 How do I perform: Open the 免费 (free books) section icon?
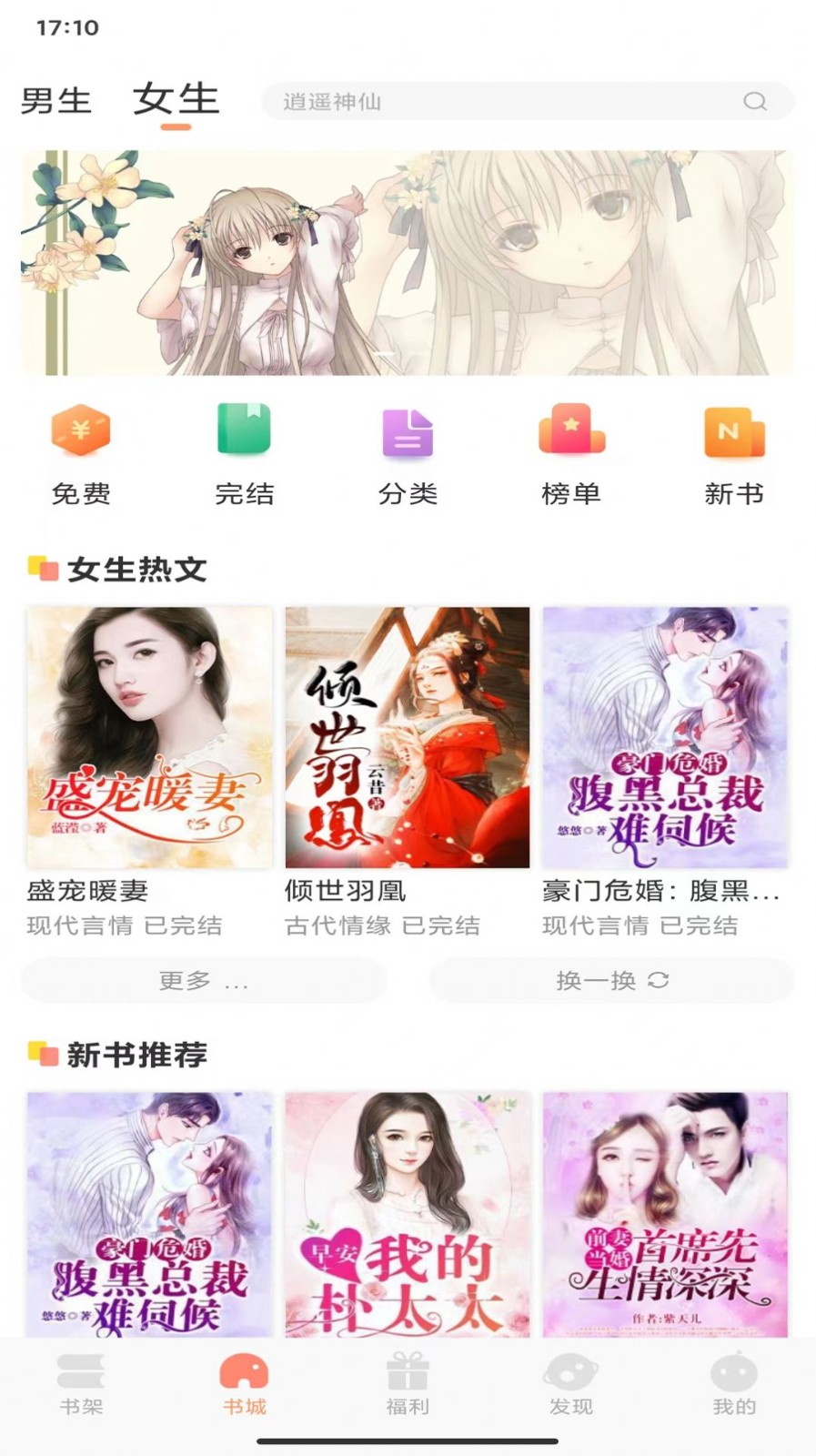(80, 432)
